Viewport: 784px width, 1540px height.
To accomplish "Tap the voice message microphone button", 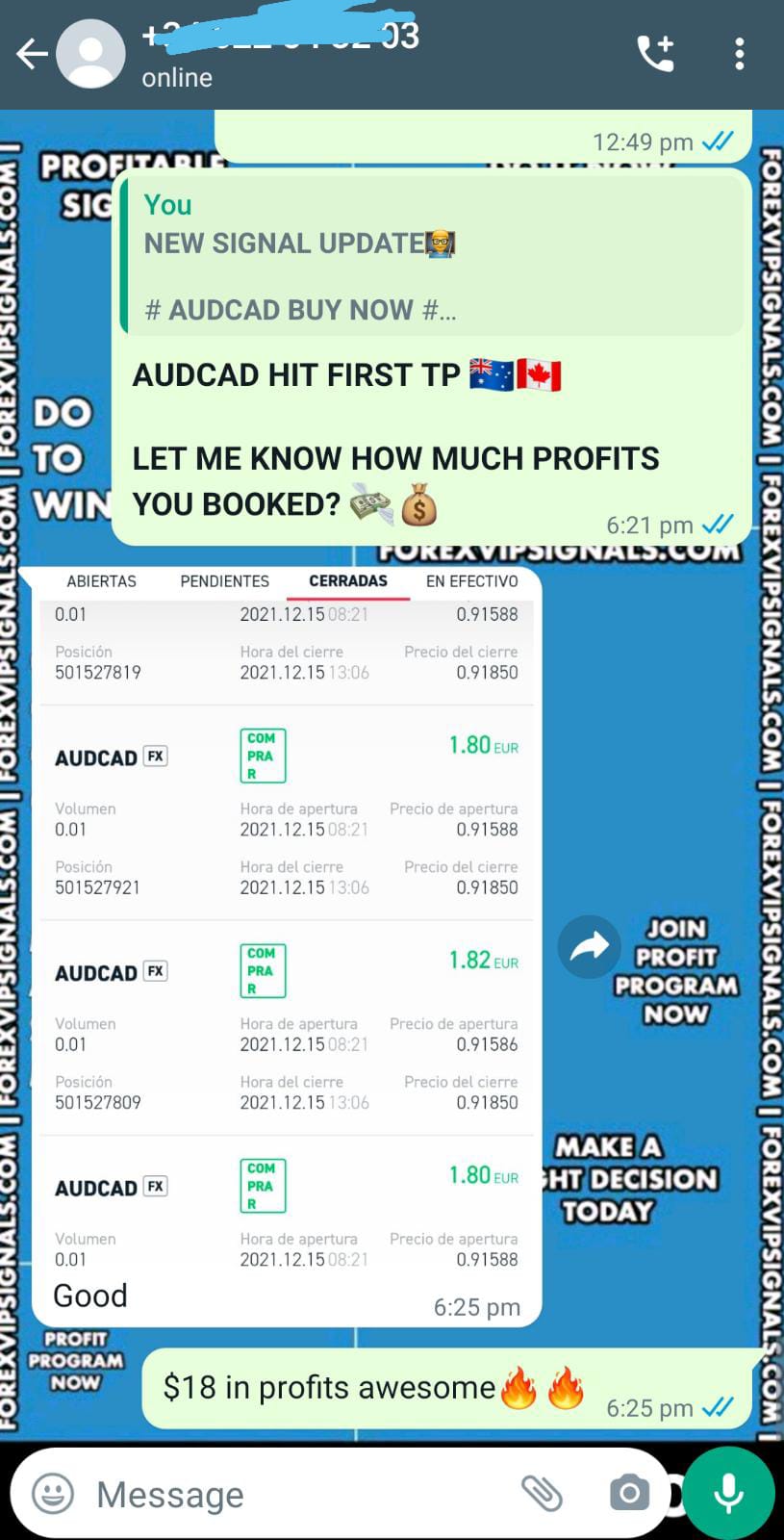I will [x=728, y=1494].
